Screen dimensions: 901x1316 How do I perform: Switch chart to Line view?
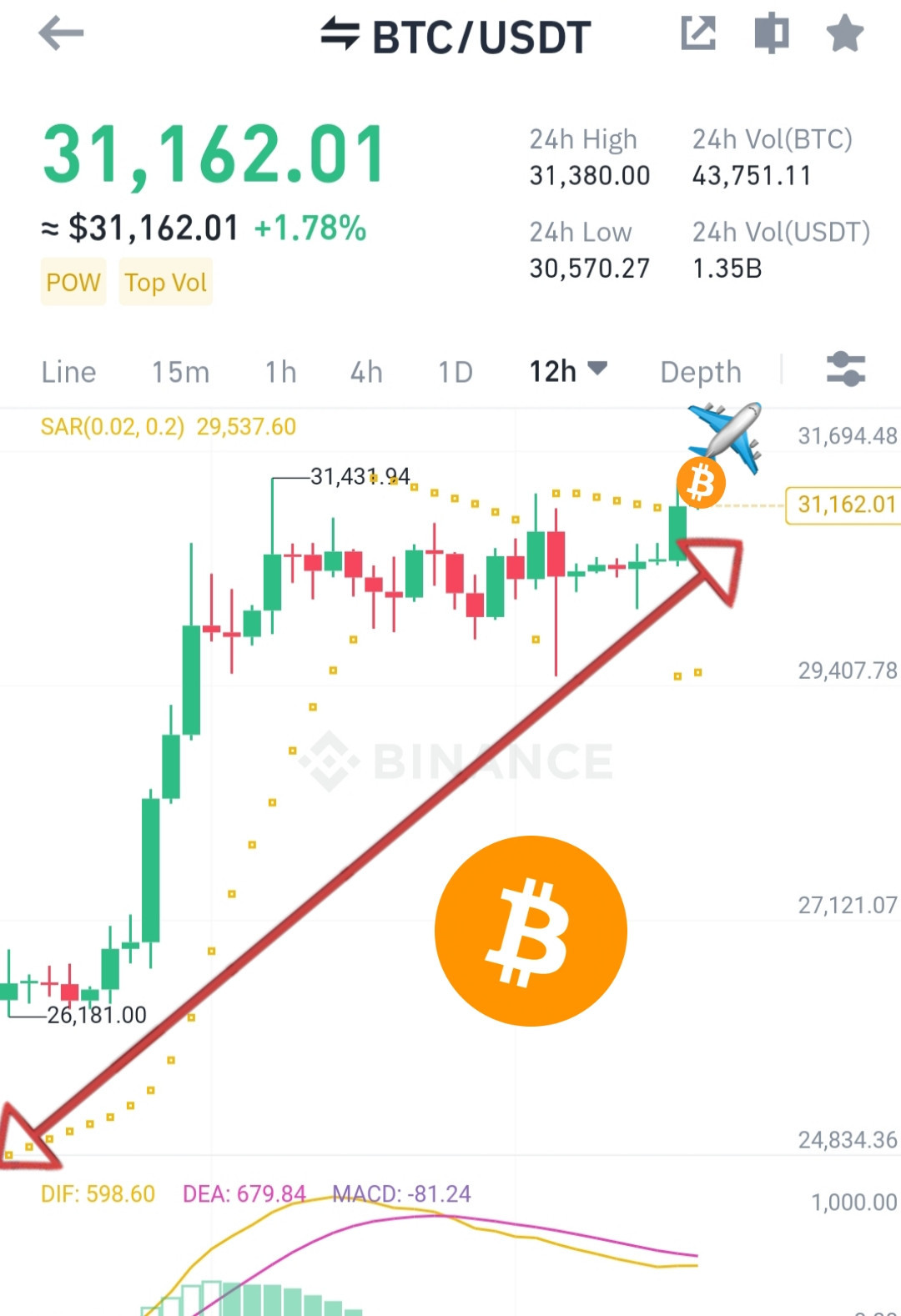coord(68,372)
